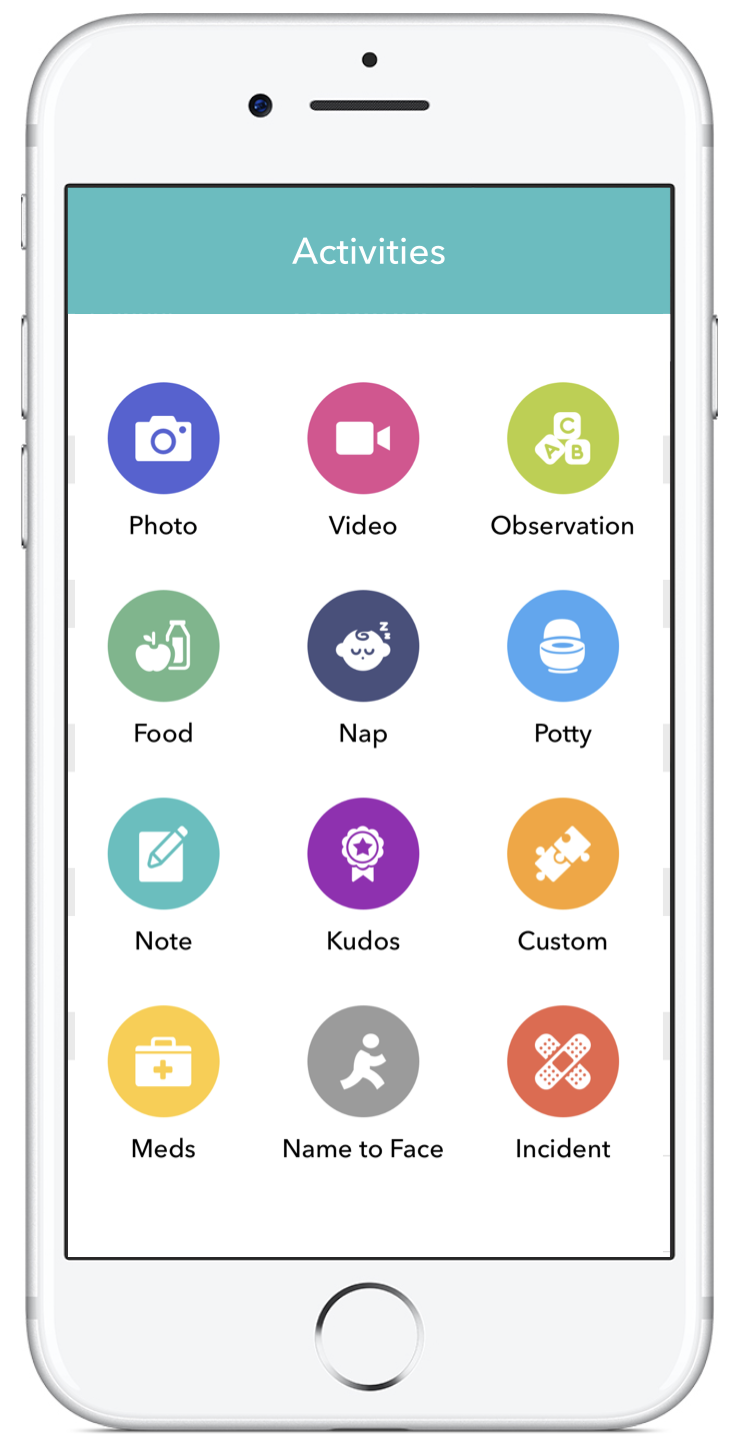Open the Custom activity
The image size is (753, 1455).
coord(563,854)
